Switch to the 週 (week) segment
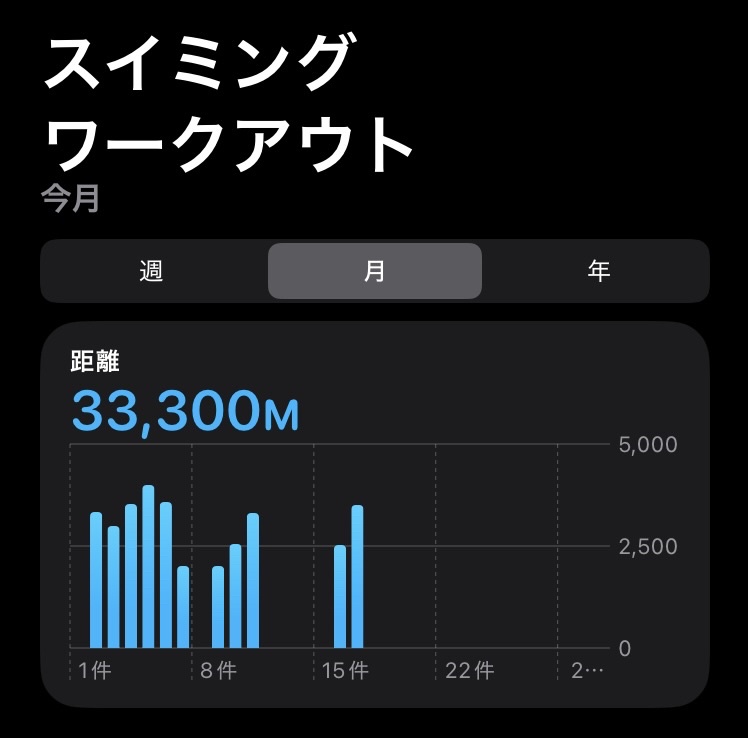The height and width of the screenshot is (738, 748). [152, 271]
